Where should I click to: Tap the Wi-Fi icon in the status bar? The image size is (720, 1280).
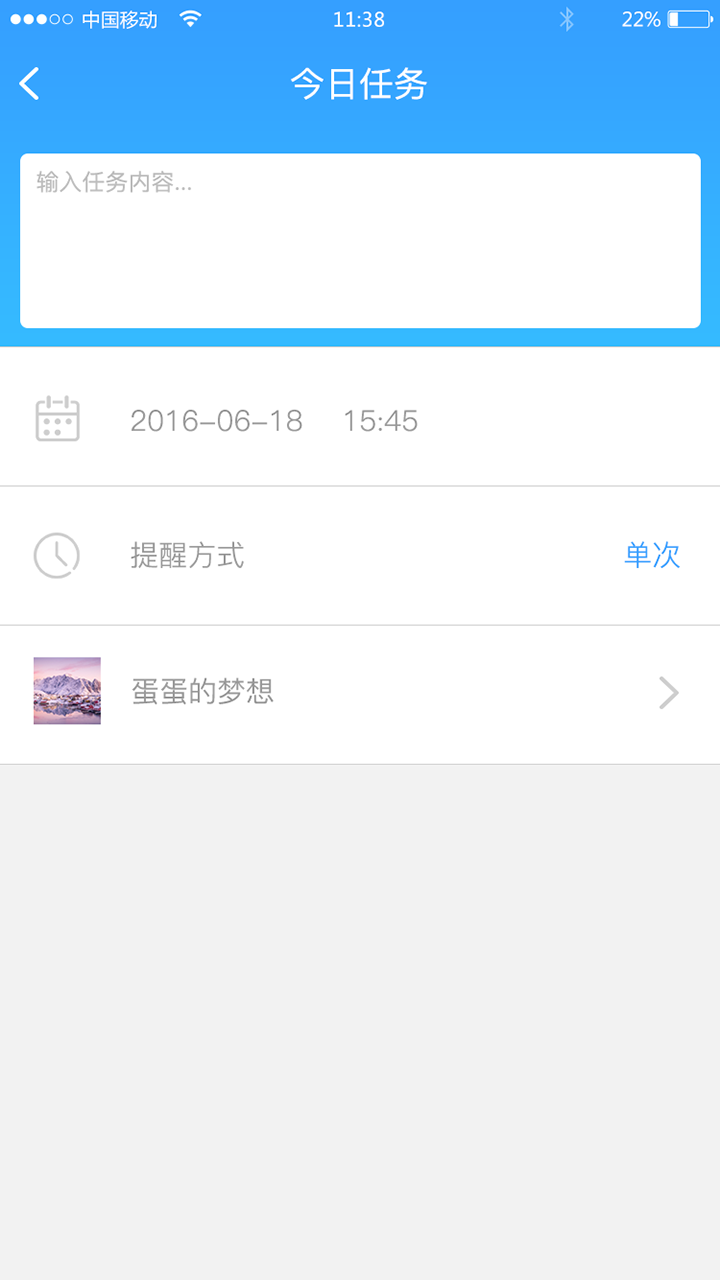click(188, 17)
